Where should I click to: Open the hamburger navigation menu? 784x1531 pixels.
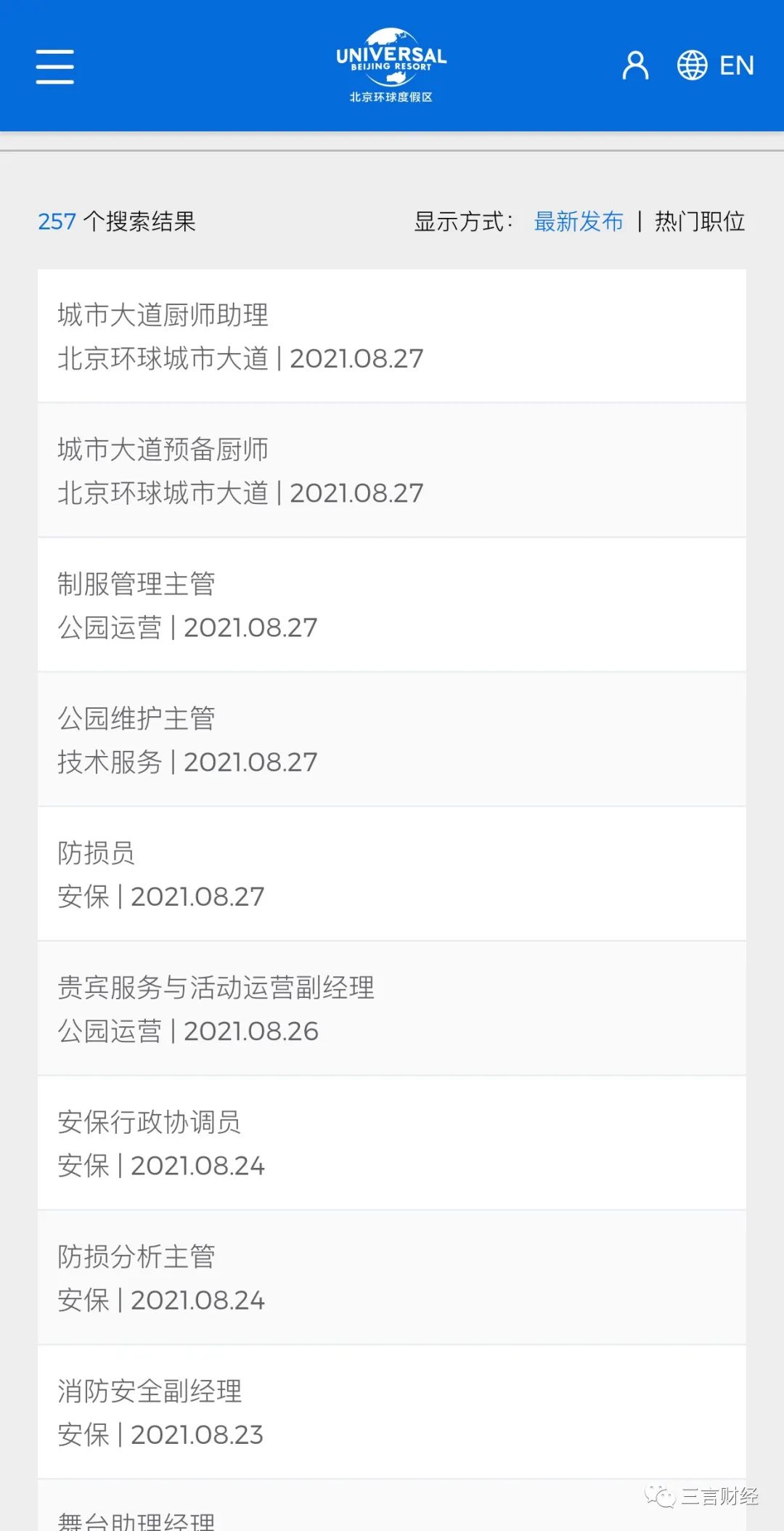(x=55, y=67)
